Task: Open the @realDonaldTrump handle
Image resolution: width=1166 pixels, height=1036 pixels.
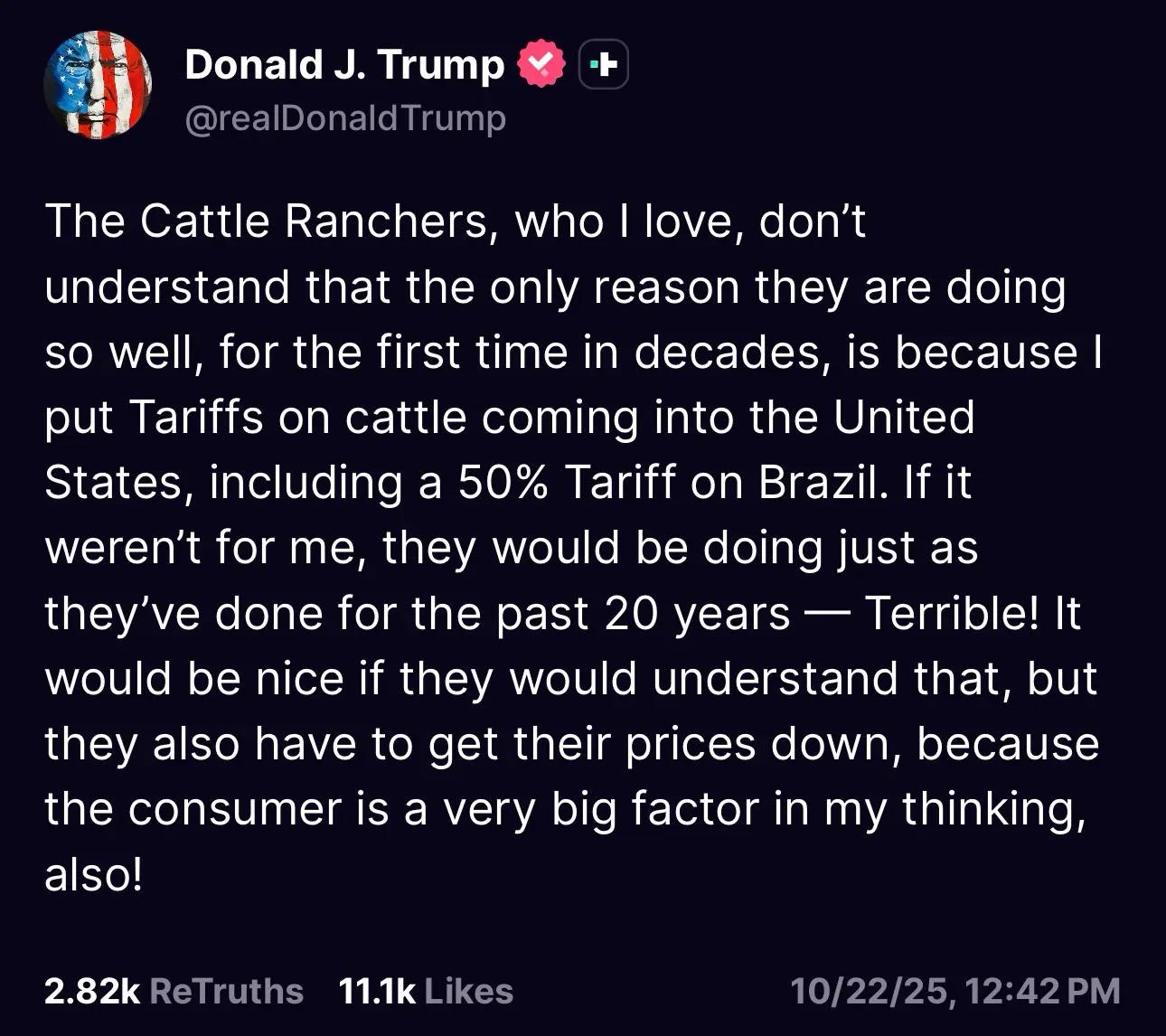Action: pyautogui.click(x=344, y=118)
